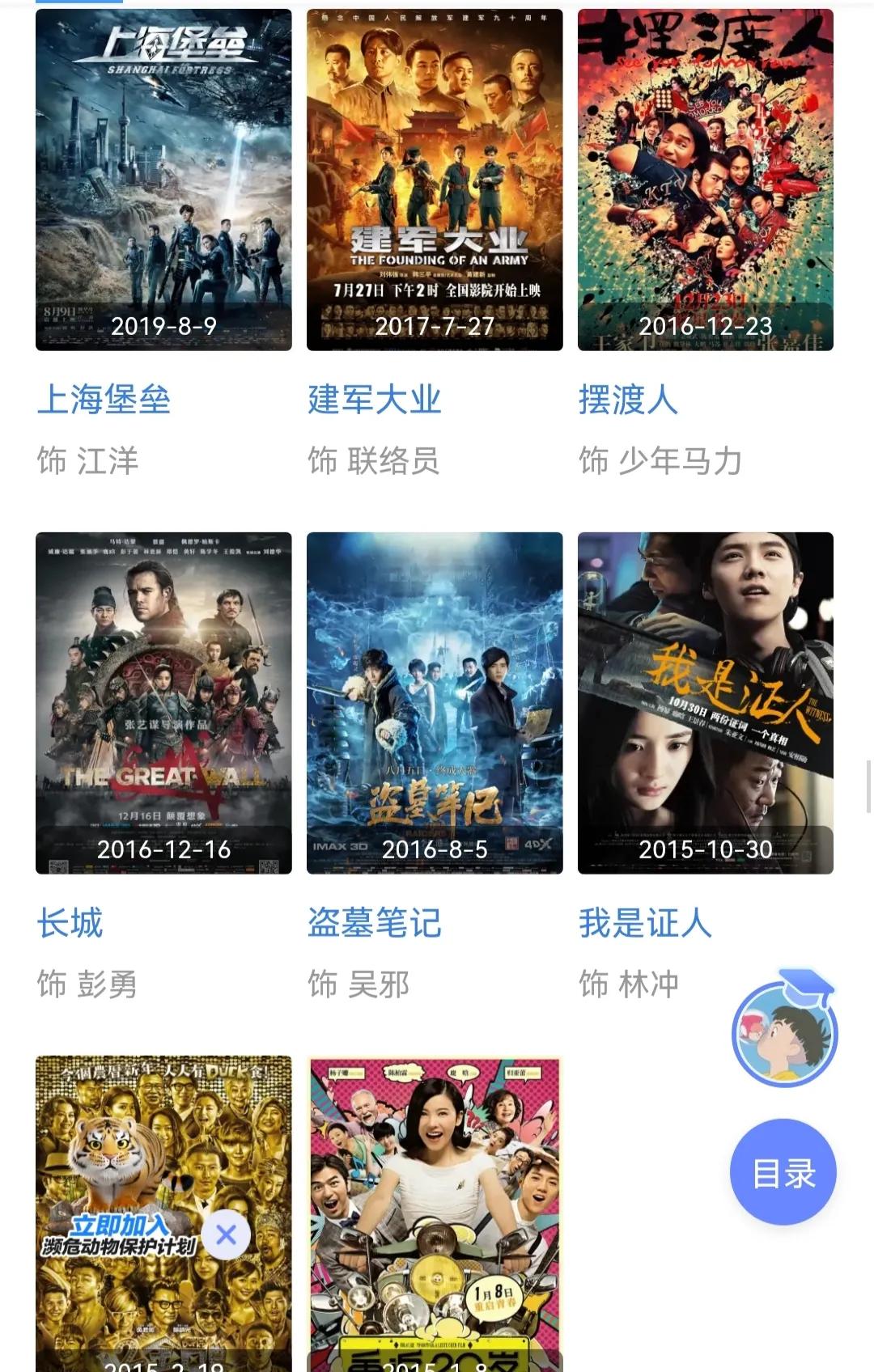Select the highlighted tab at top left
The height and width of the screenshot is (1372, 874).
pyautogui.click(x=78, y=4)
